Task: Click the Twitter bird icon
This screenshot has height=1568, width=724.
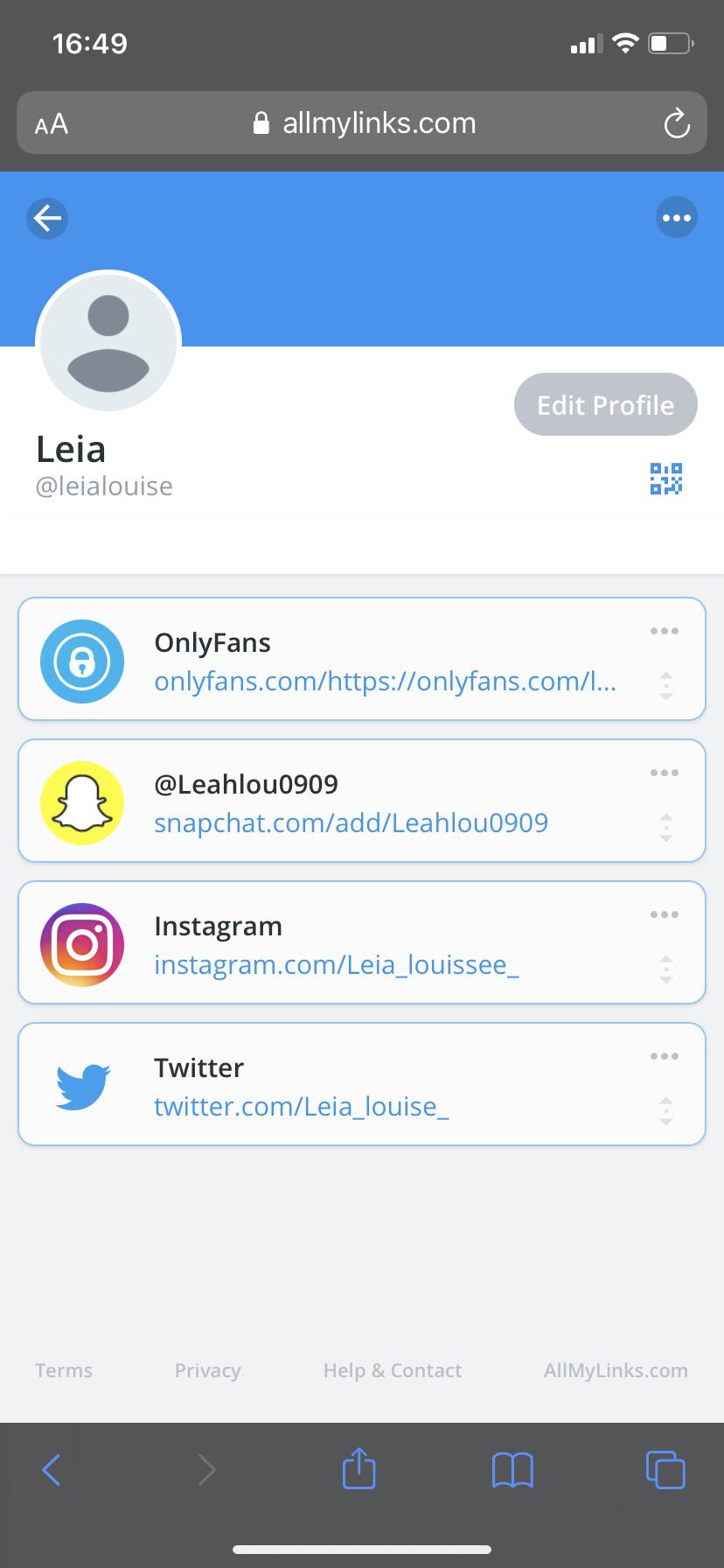Action: click(81, 1085)
